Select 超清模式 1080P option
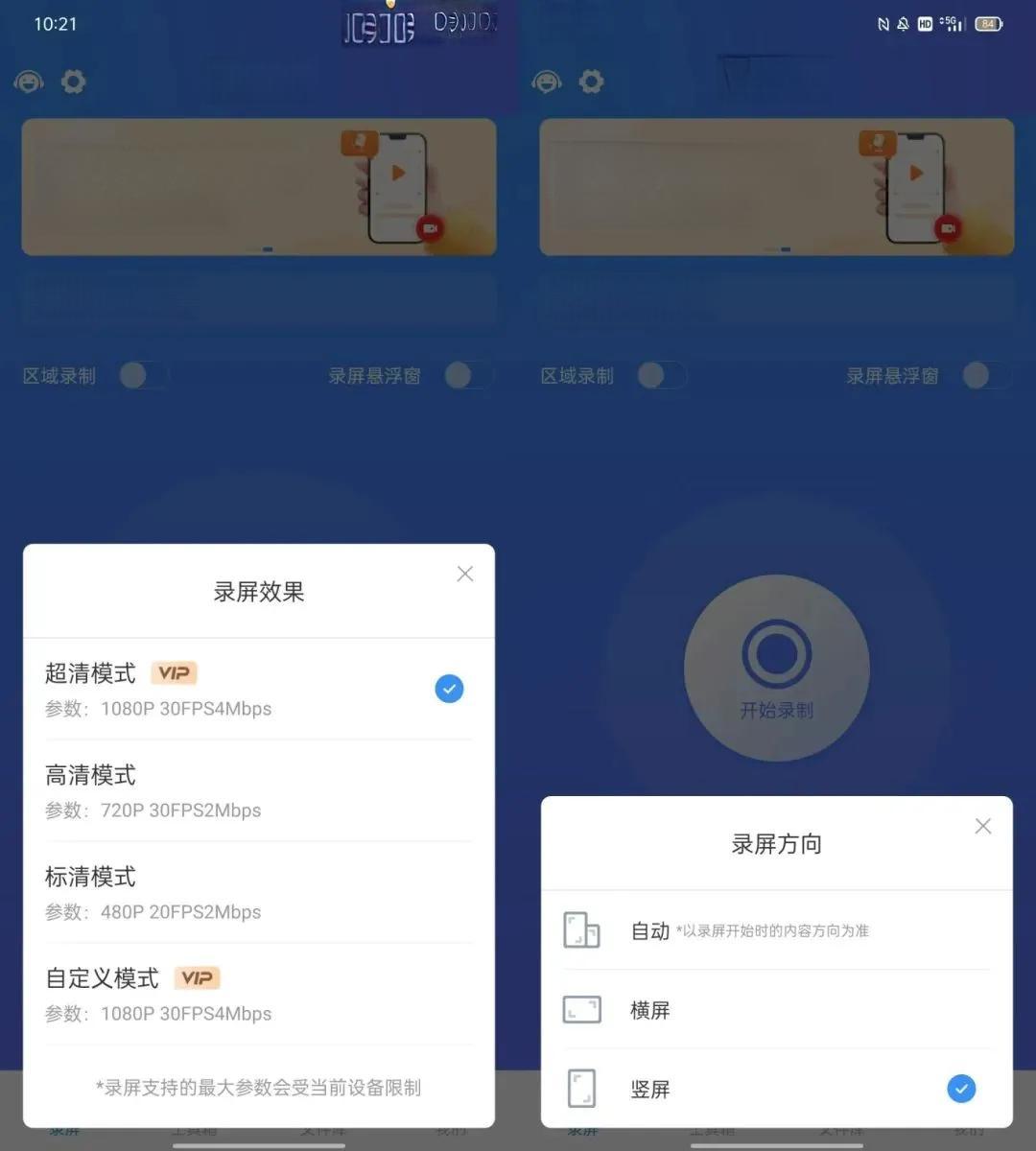This screenshot has height=1151, width=1036. (x=258, y=690)
